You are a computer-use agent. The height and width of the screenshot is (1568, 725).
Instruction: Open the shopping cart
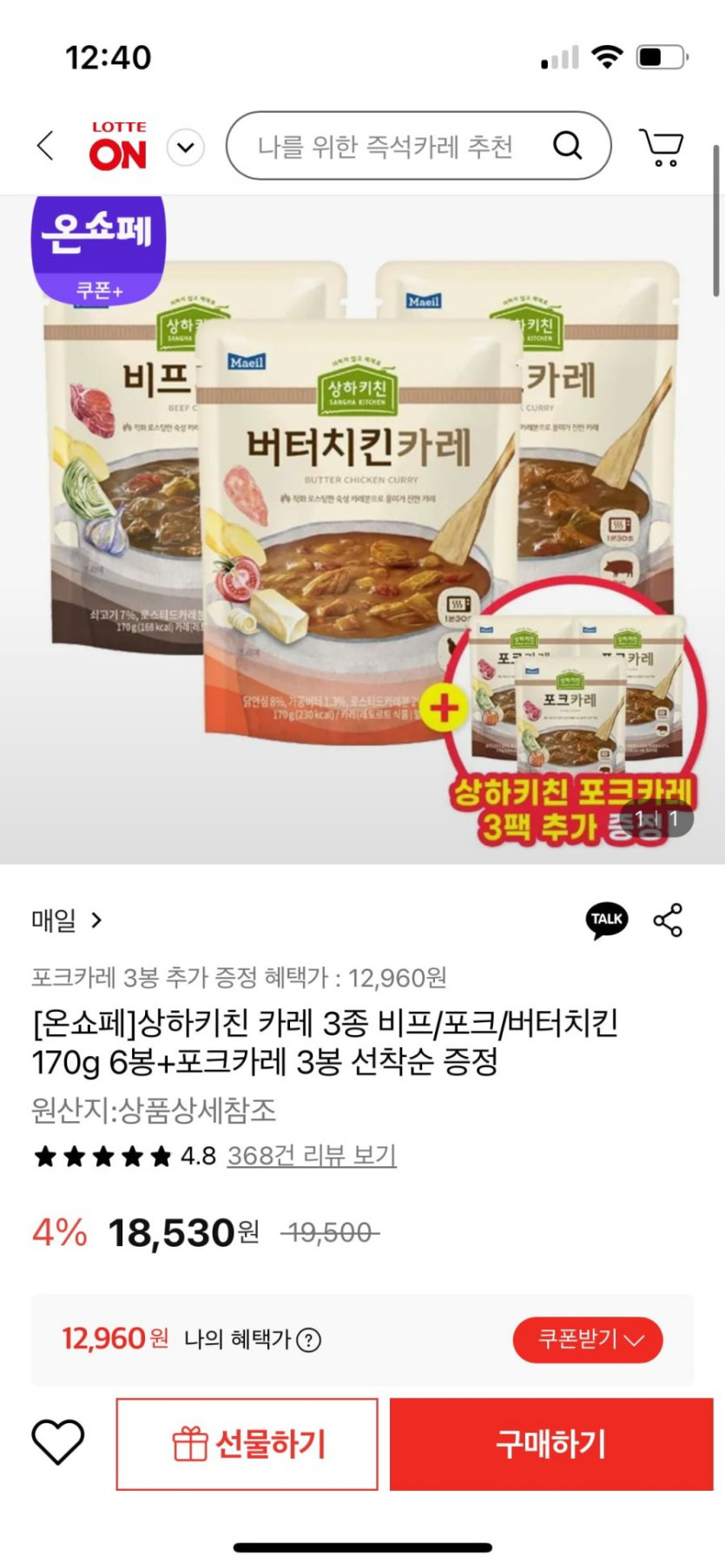coord(662,147)
